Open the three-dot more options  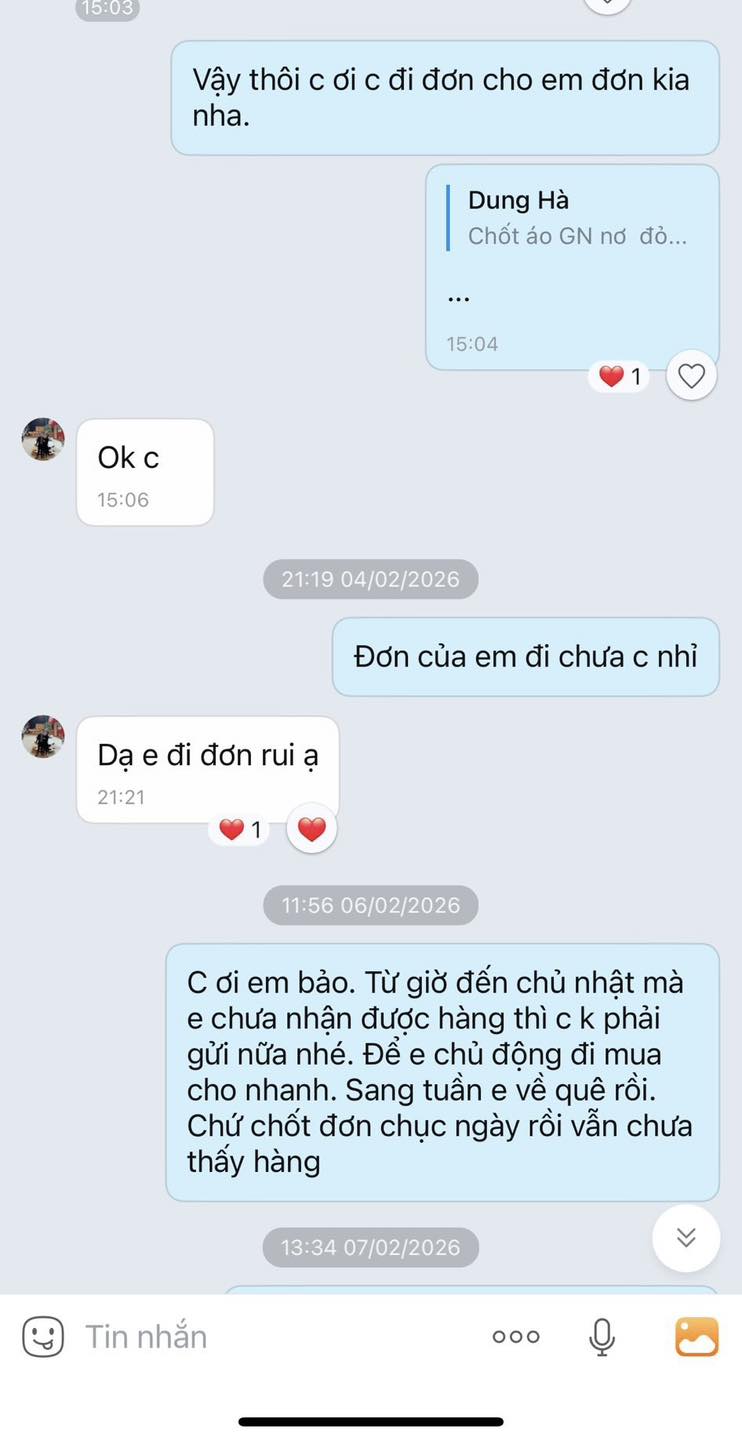tap(516, 1336)
